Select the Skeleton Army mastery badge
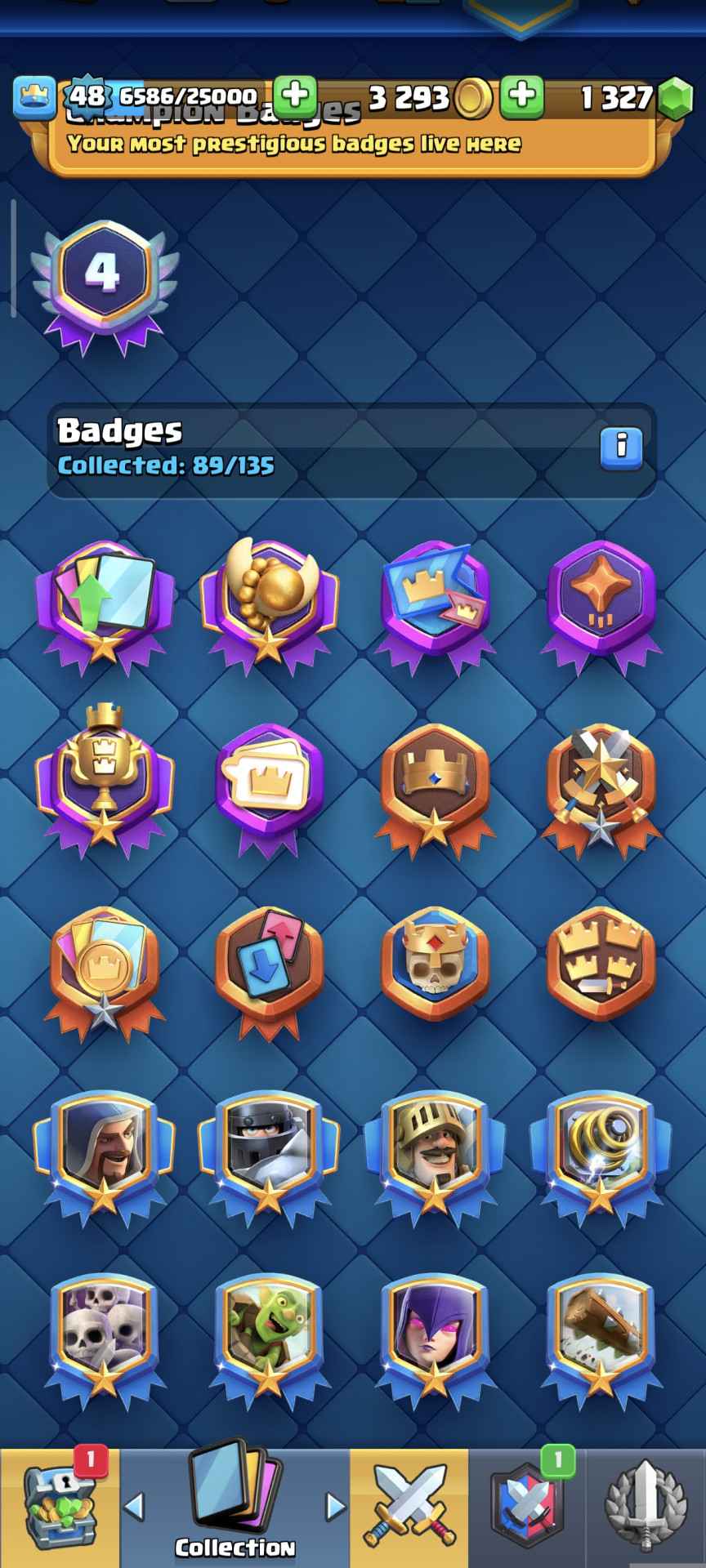706x1568 pixels. [104, 1337]
